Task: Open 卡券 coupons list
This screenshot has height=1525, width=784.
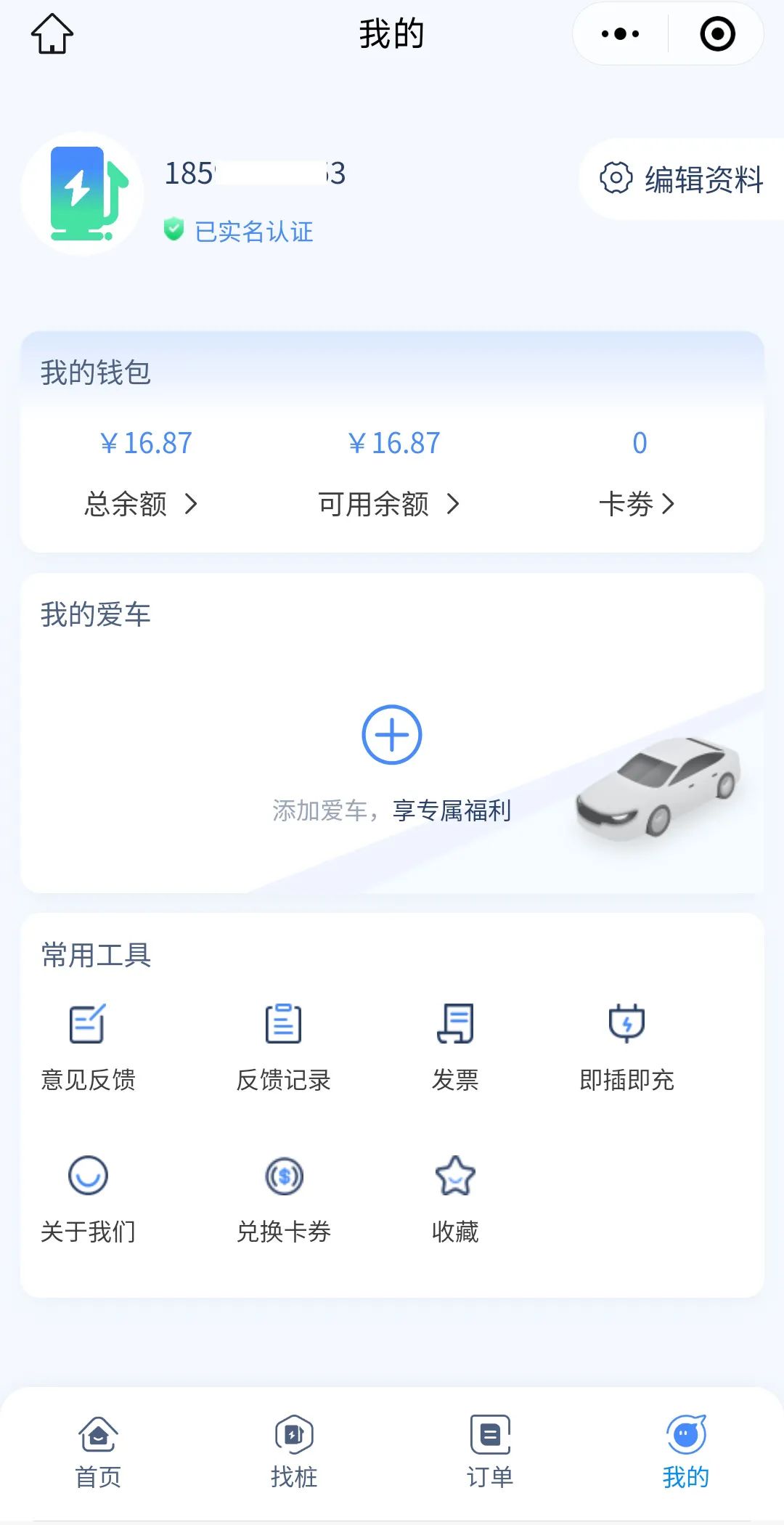Action: tap(637, 503)
